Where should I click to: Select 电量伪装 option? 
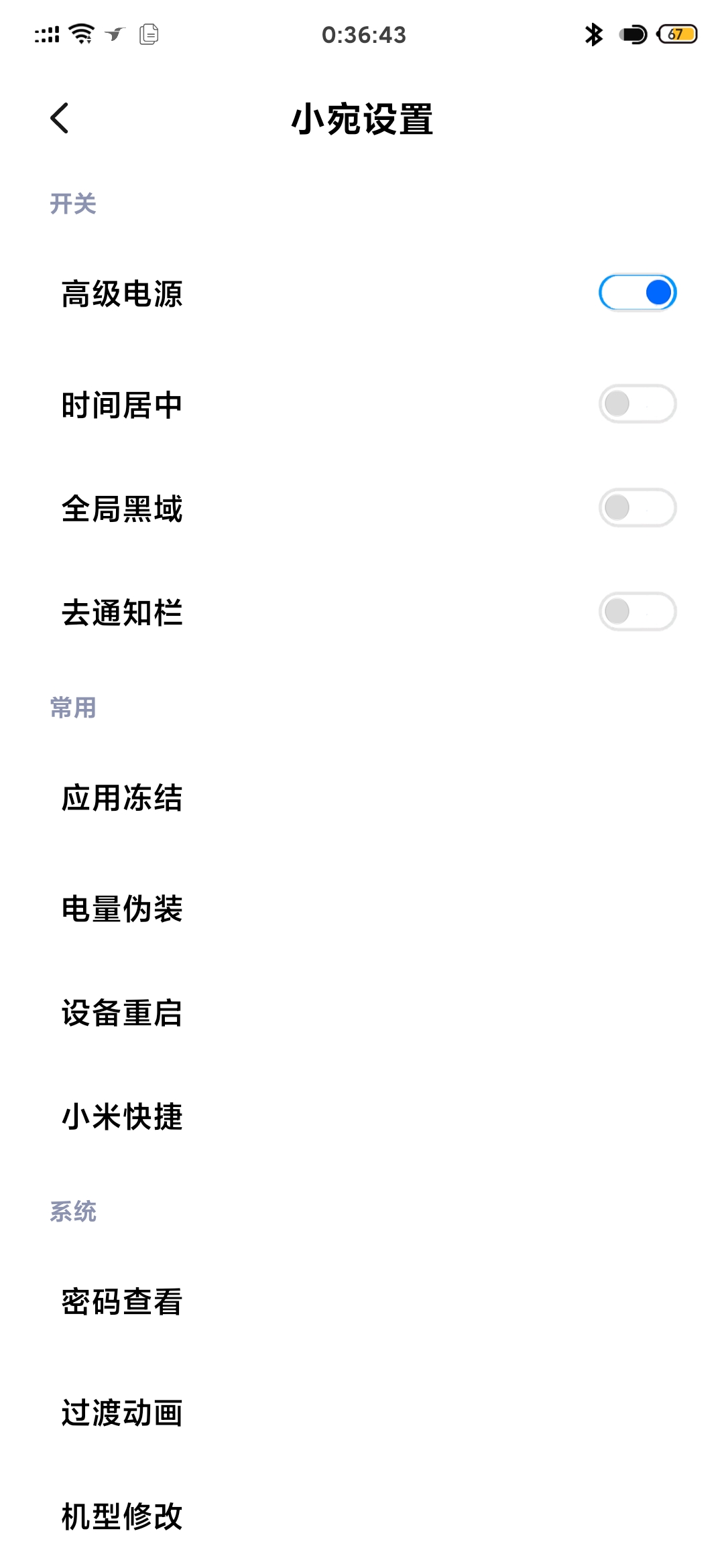362,909
